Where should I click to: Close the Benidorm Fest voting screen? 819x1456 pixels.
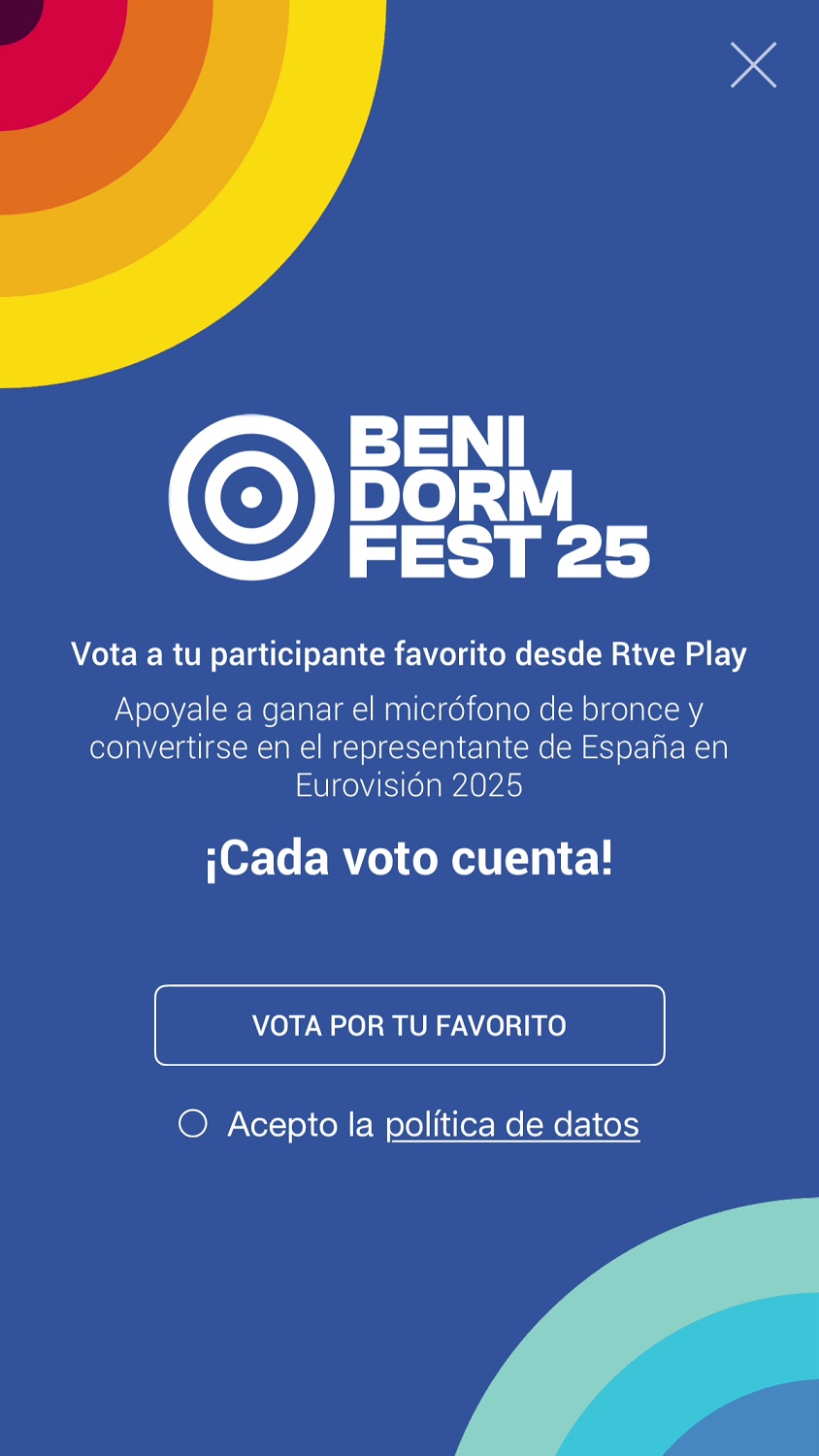[753, 65]
